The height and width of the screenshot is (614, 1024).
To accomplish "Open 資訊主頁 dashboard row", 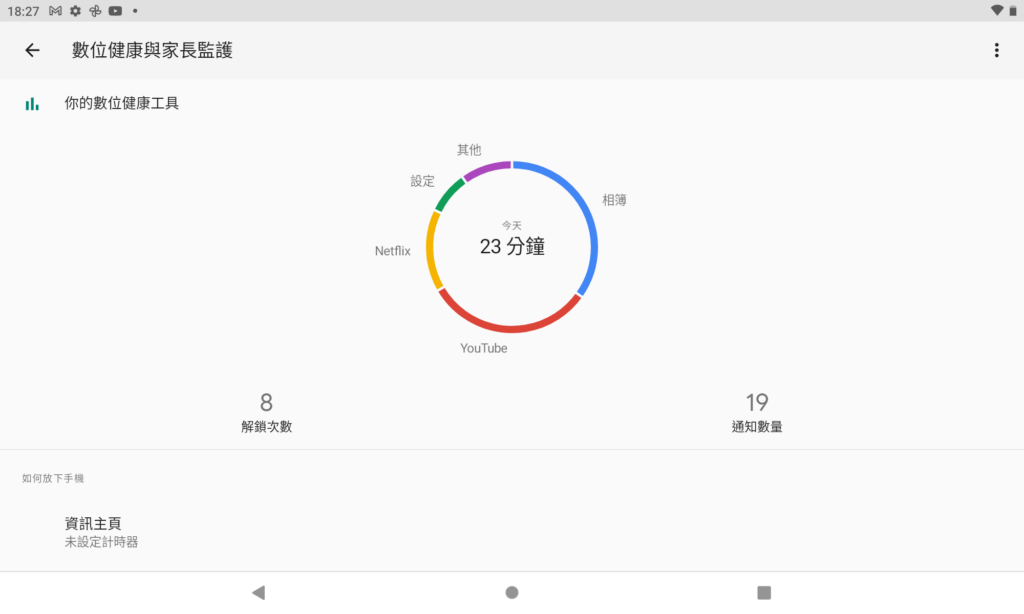I will coord(100,532).
